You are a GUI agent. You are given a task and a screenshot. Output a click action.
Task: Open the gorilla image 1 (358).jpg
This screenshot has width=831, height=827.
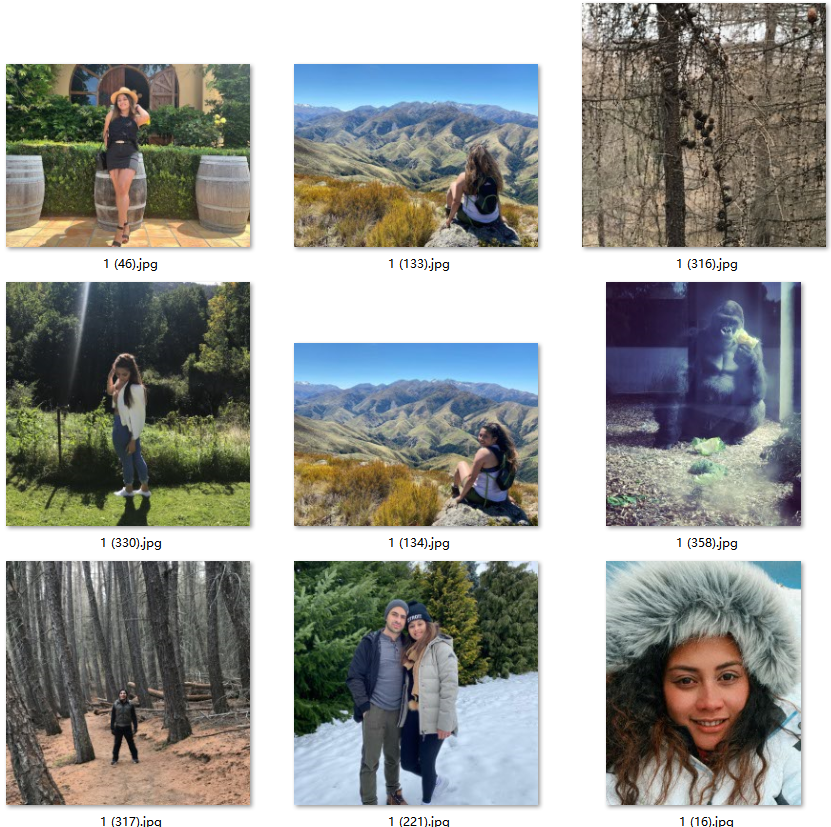point(703,403)
